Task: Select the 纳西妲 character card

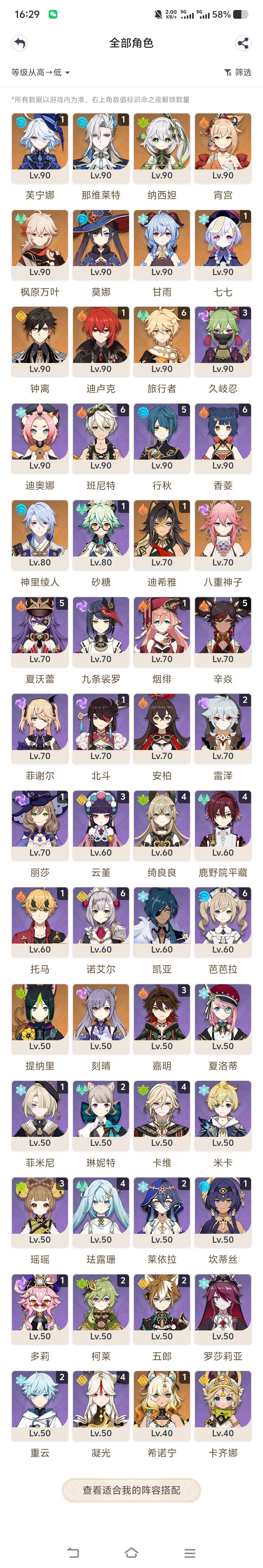Action: (162, 157)
